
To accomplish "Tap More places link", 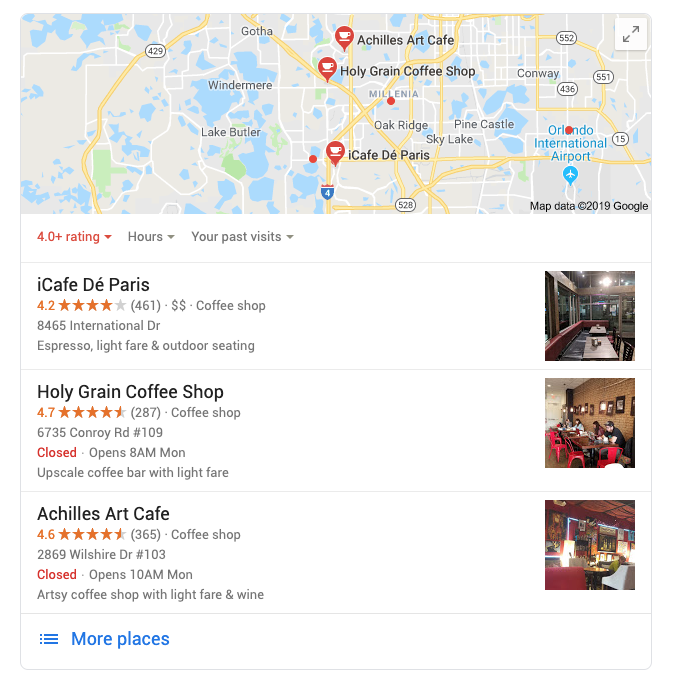I will pos(120,639).
